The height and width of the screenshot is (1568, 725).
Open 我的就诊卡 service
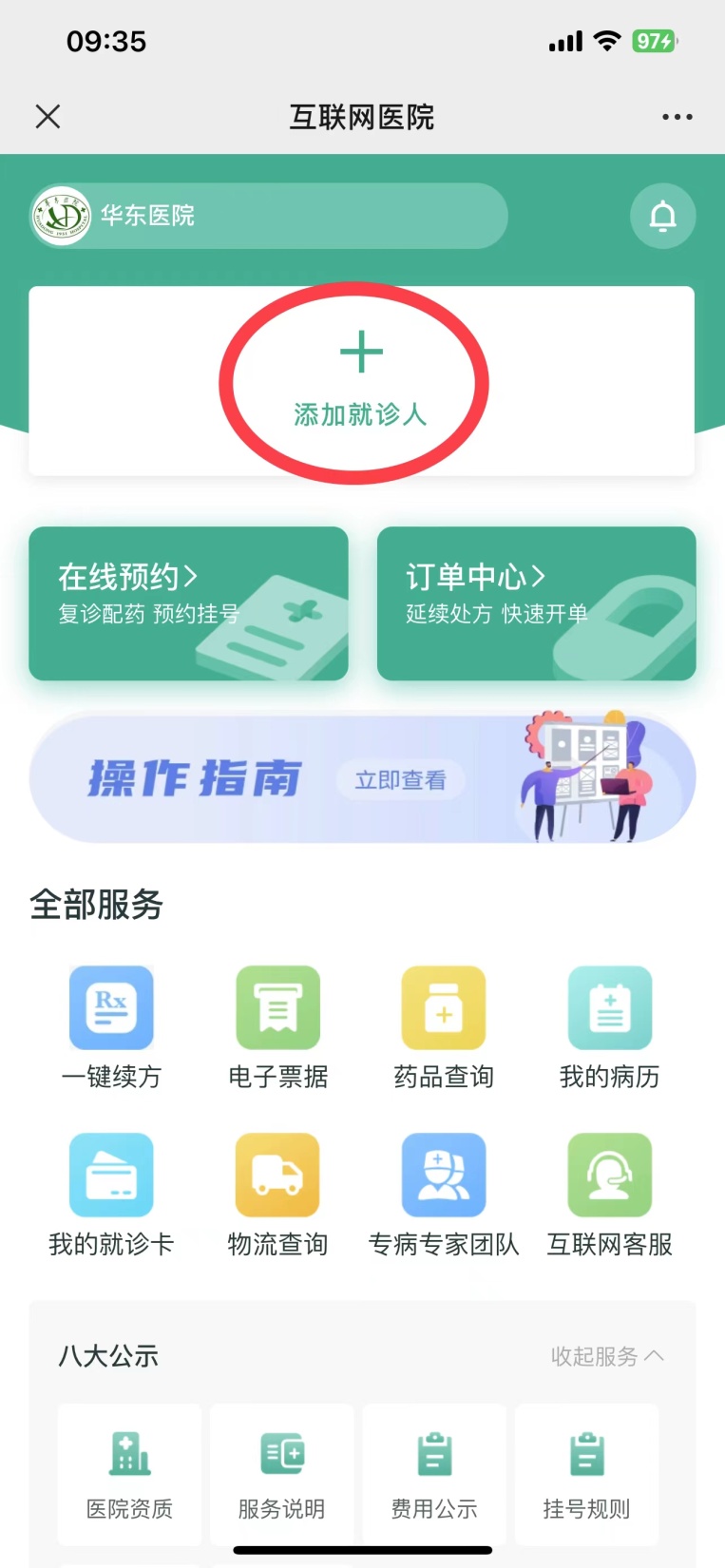tap(111, 1195)
